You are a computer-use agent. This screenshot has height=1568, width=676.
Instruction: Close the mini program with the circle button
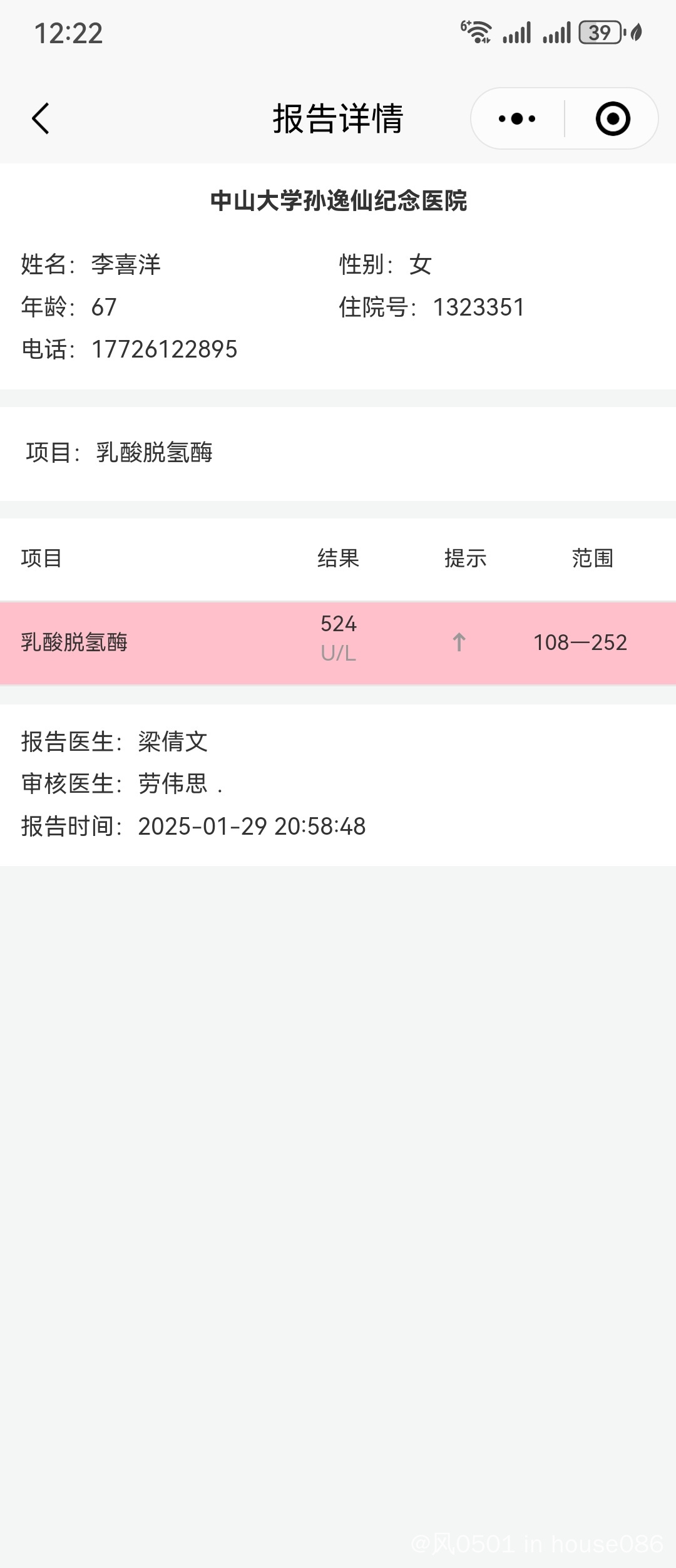click(x=612, y=118)
